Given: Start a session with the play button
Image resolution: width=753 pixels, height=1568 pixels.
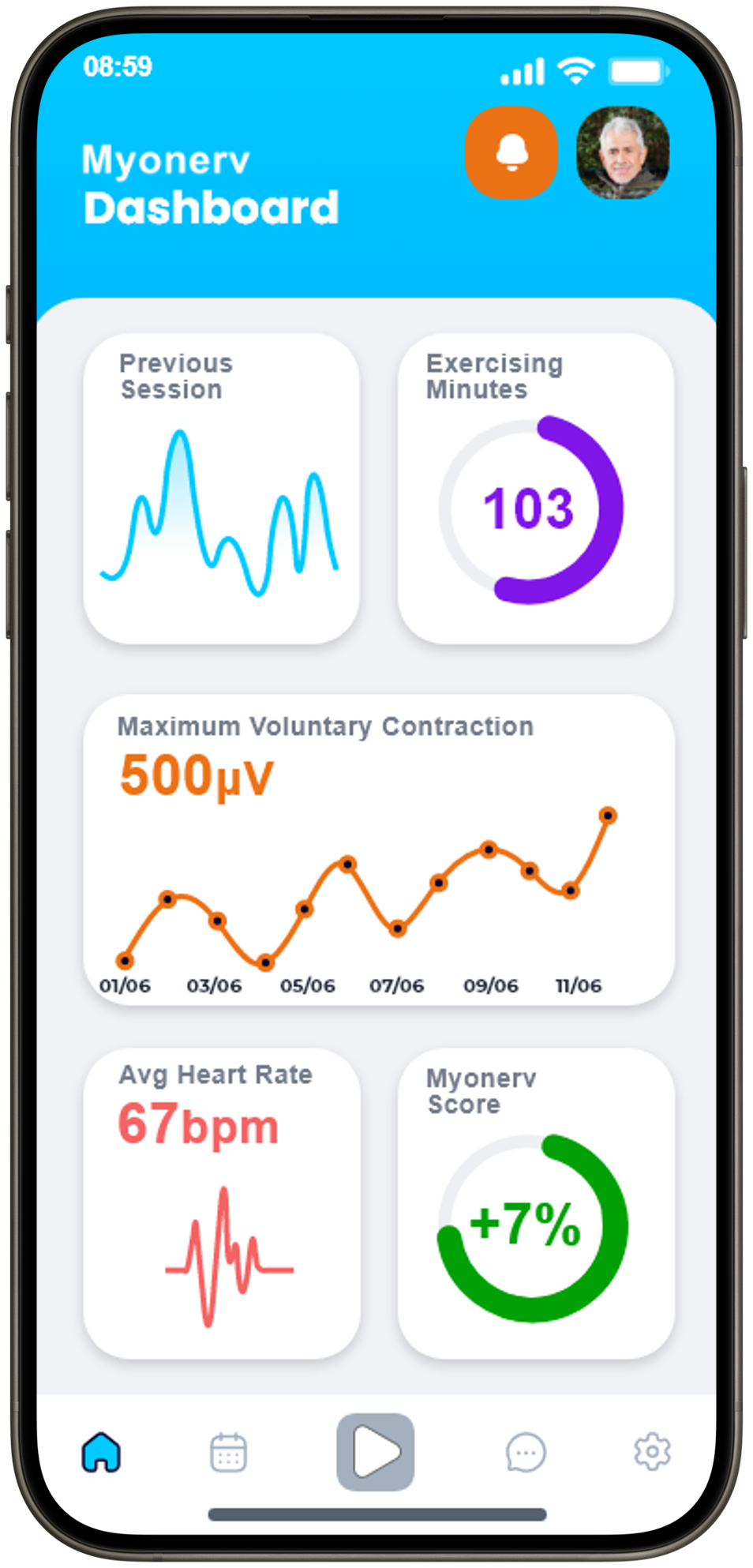Looking at the screenshot, I should (376, 1452).
